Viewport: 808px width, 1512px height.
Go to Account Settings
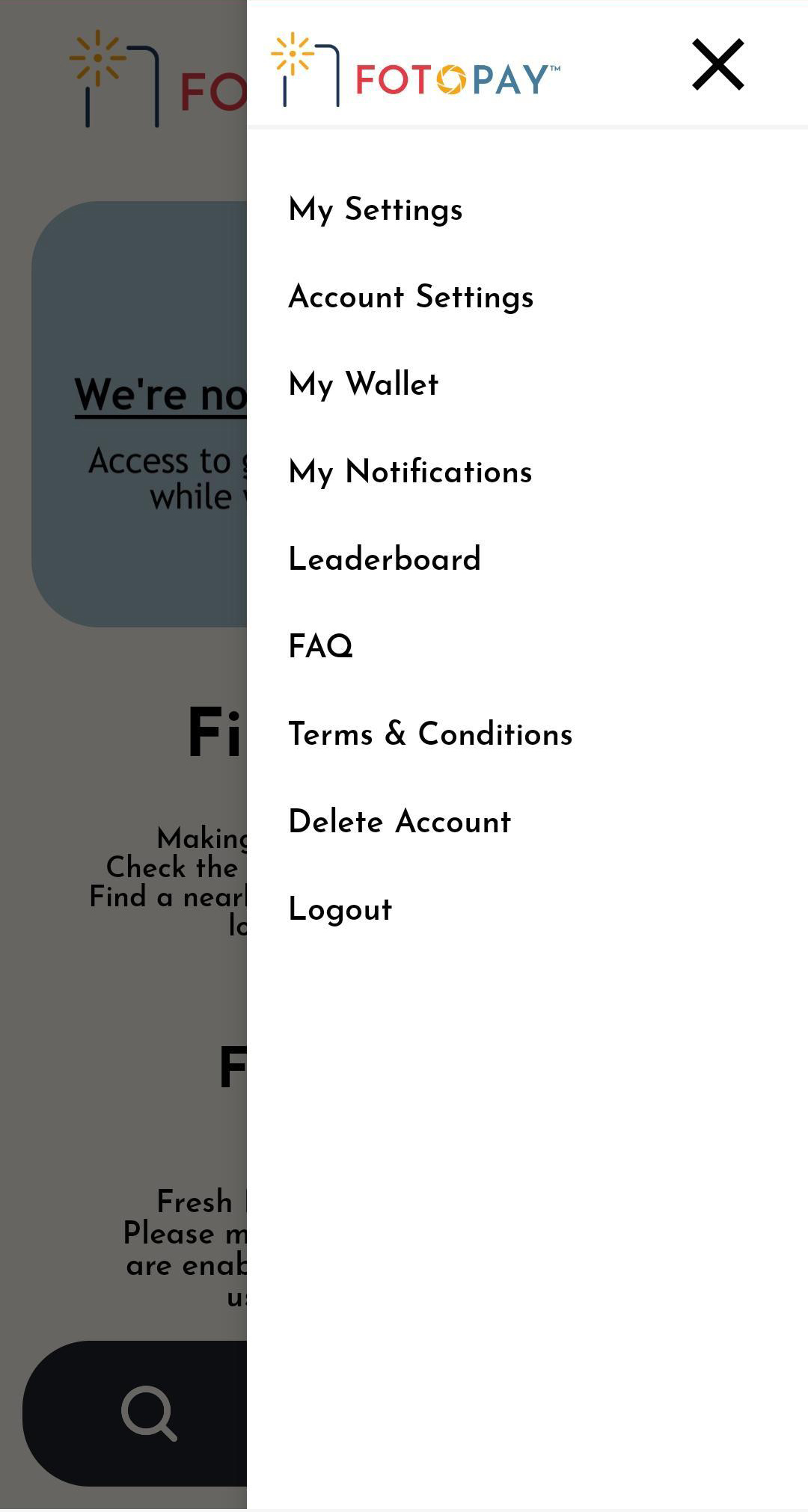click(411, 297)
